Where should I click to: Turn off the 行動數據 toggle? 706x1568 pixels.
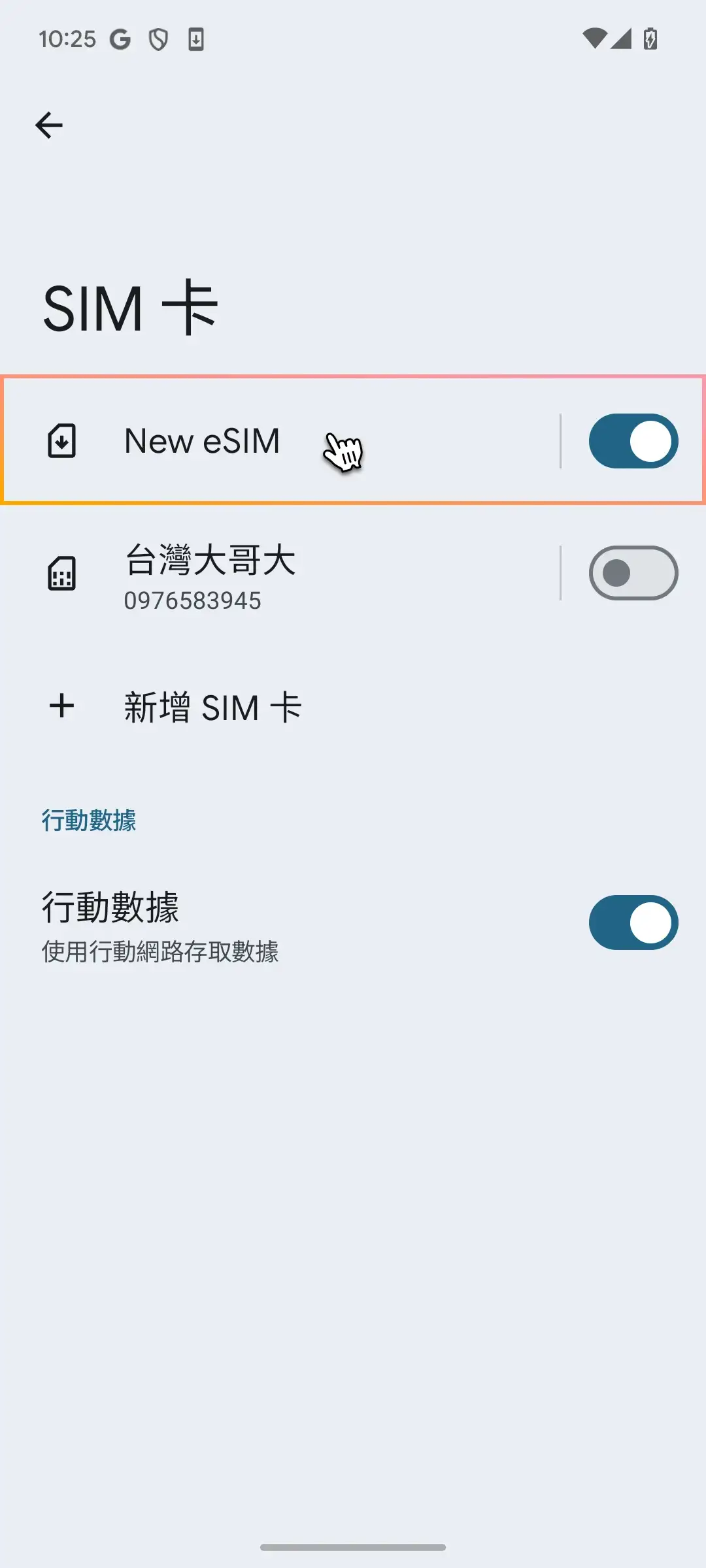pyautogui.click(x=632, y=922)
